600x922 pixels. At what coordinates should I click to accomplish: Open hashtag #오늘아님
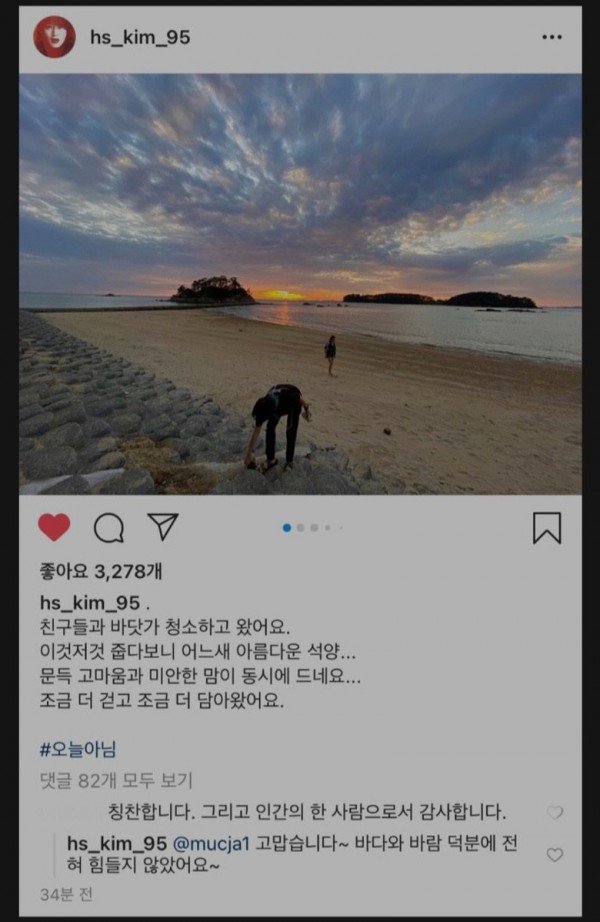coord(78,749)
